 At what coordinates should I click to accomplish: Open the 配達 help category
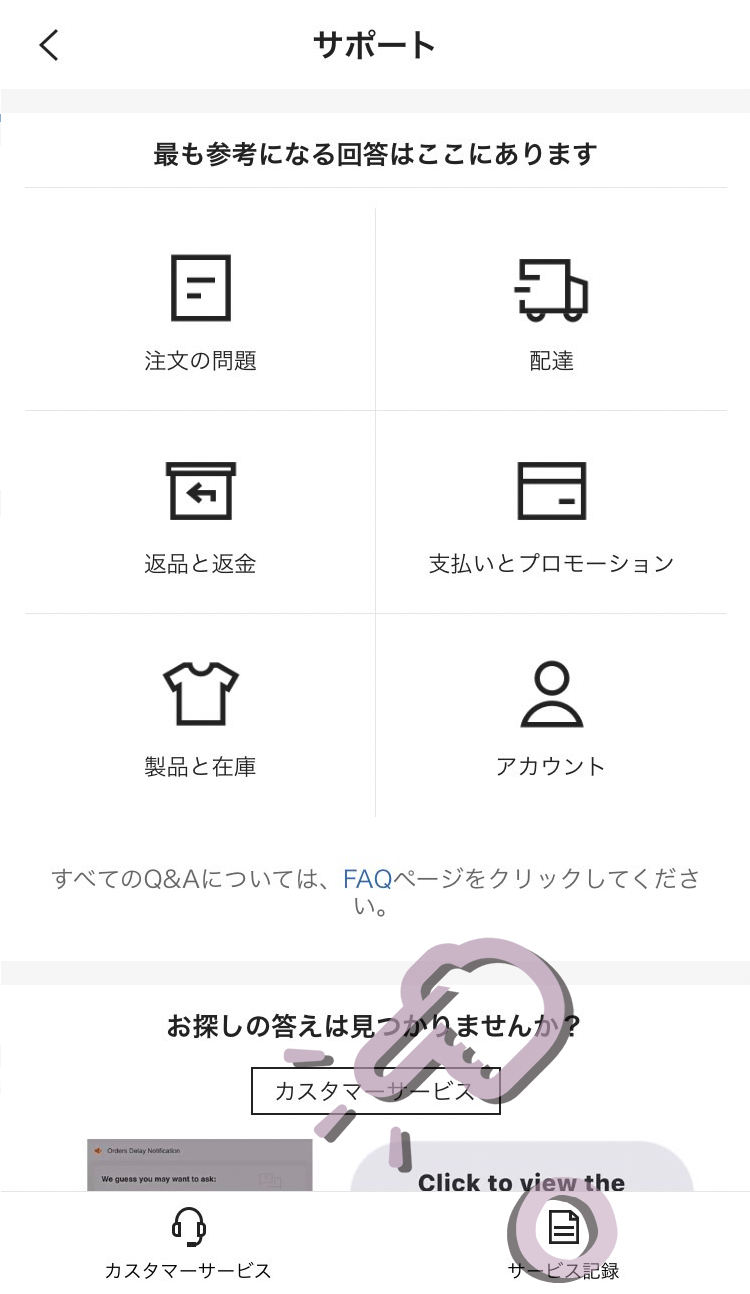point(551,309)
